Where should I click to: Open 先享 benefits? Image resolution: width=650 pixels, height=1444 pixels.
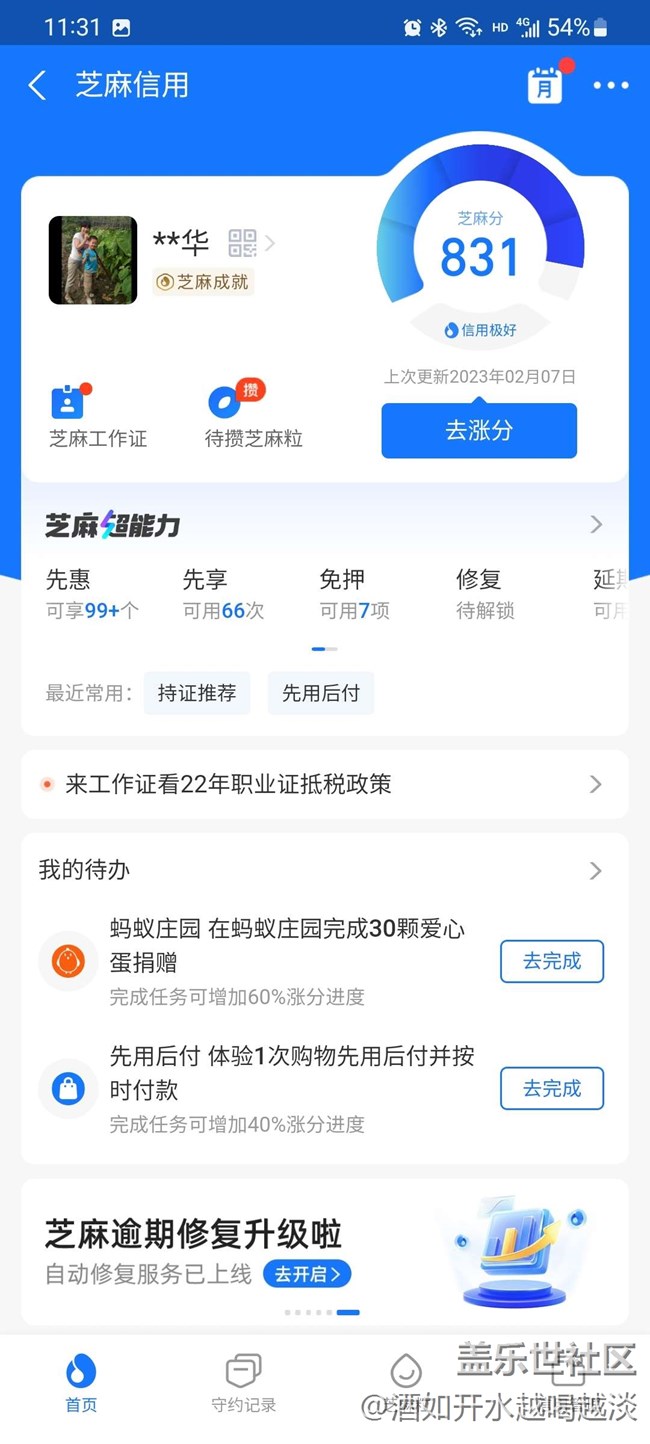point(223,594)
